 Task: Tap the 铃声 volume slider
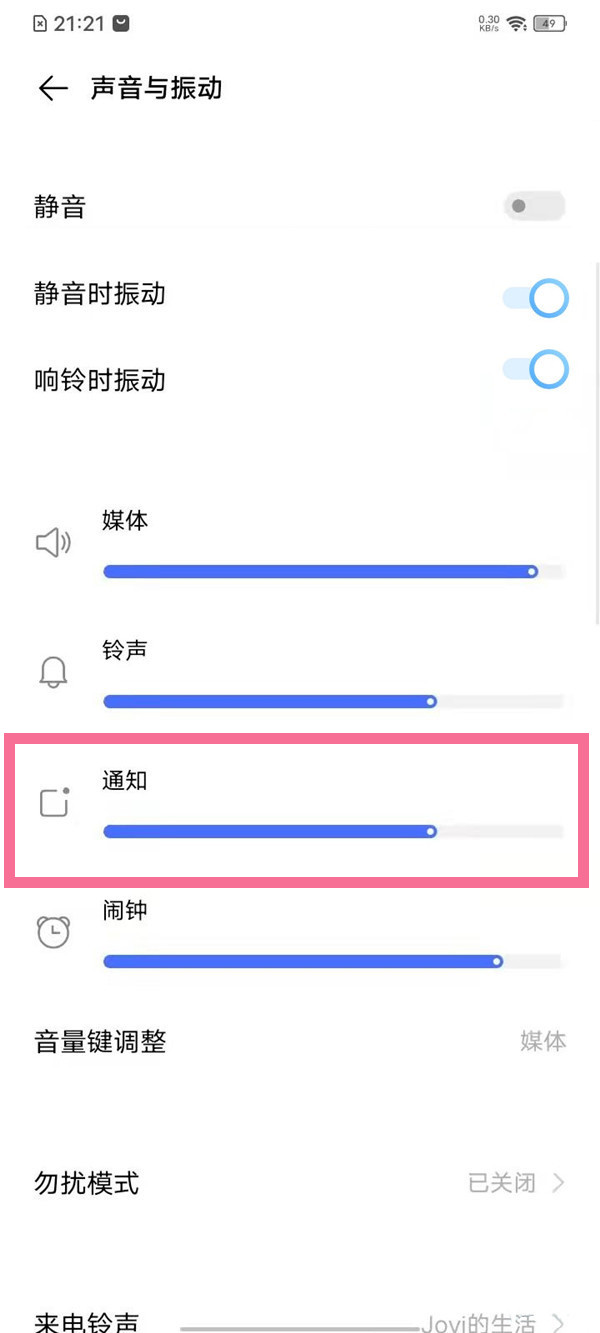coord(333,702)
